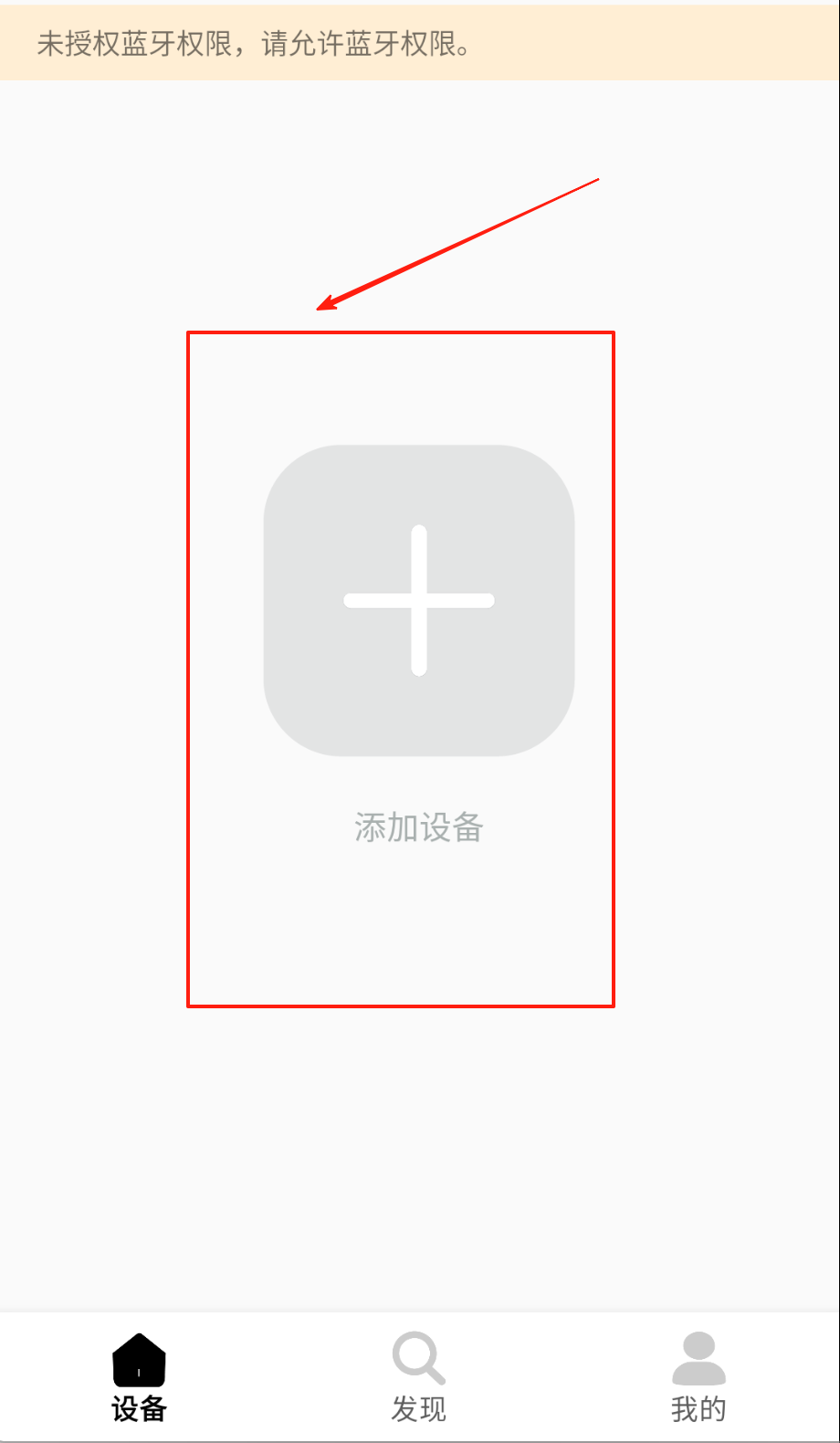Open the Bluetooth permission warning banner
The height and width of the screenshot is (1443, 840).
pyautogui.click(x=419, y=44)
